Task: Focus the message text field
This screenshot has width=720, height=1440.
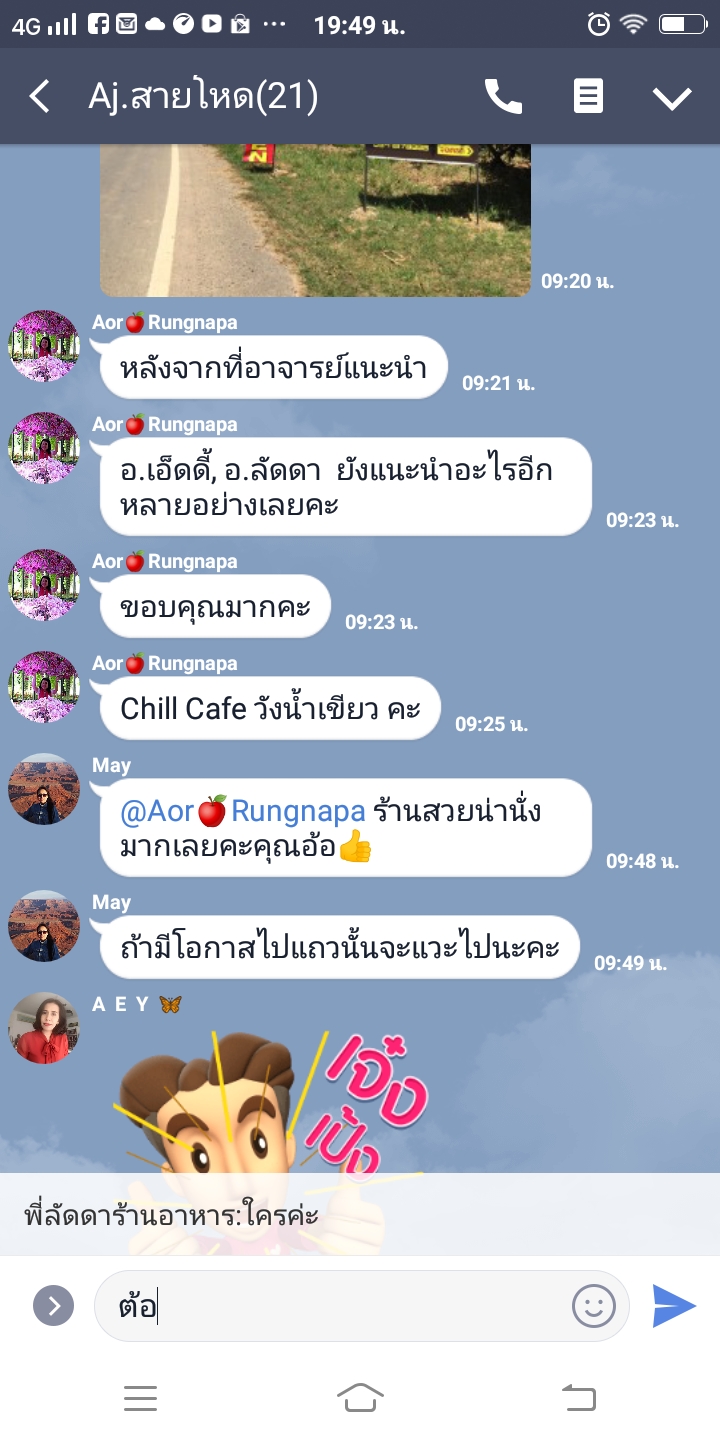Action: [330, 1306]
